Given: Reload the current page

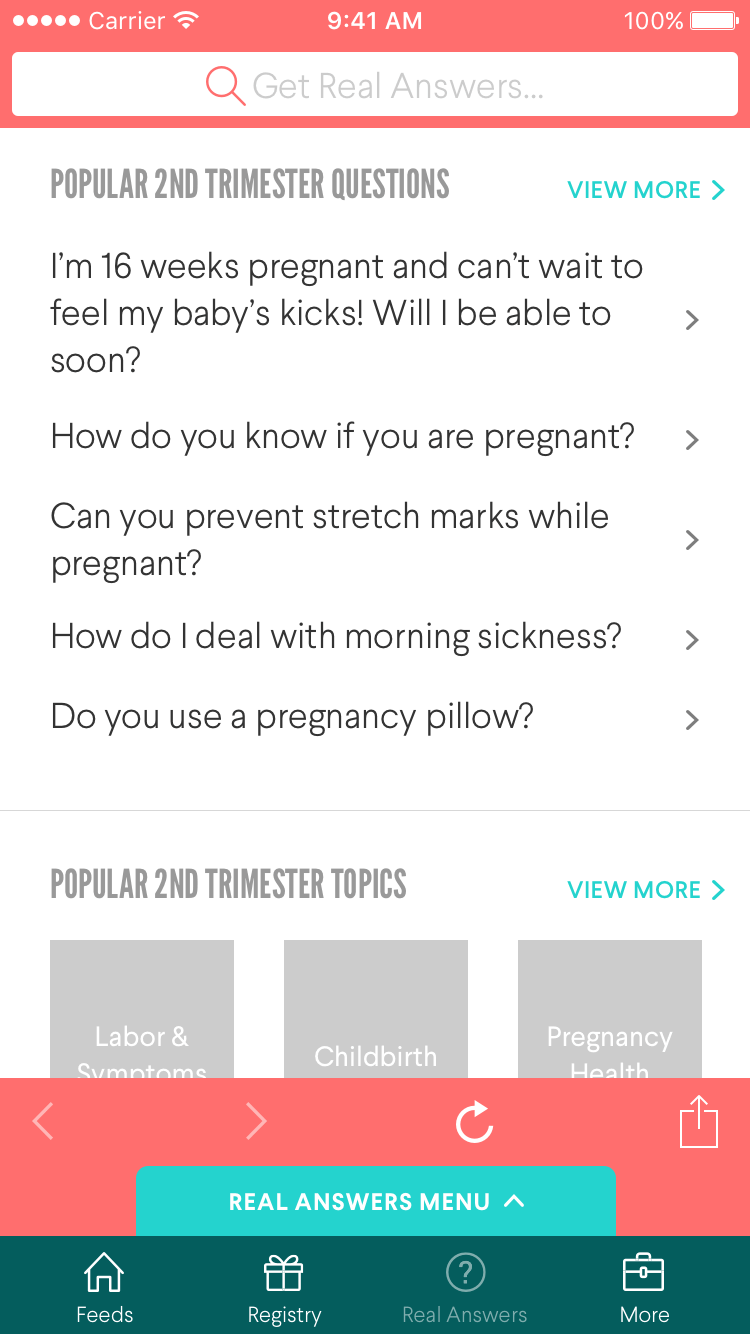Looking at the screenshot, I should (x=474, y=1122).
